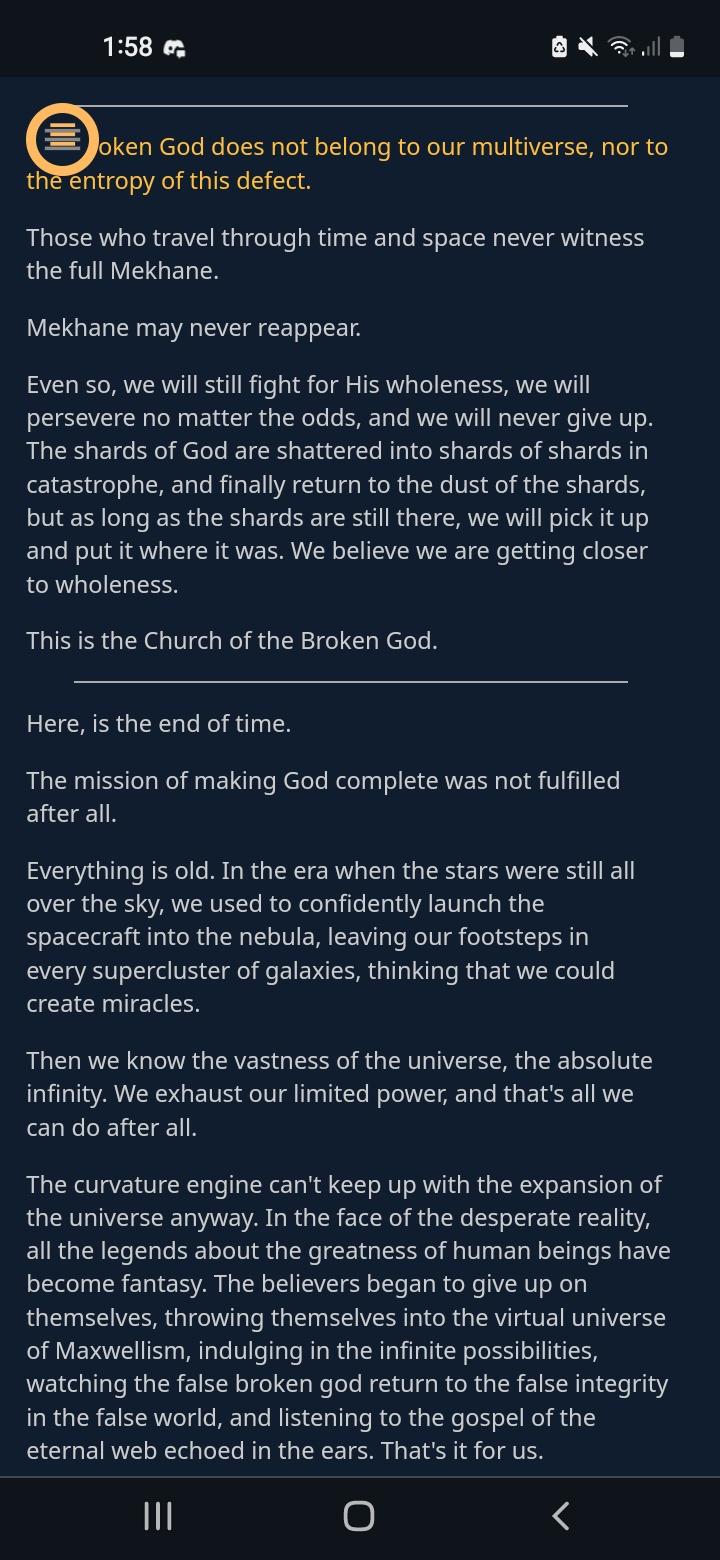
Task: Open the orange floating menu button
Action: (62, 138)
